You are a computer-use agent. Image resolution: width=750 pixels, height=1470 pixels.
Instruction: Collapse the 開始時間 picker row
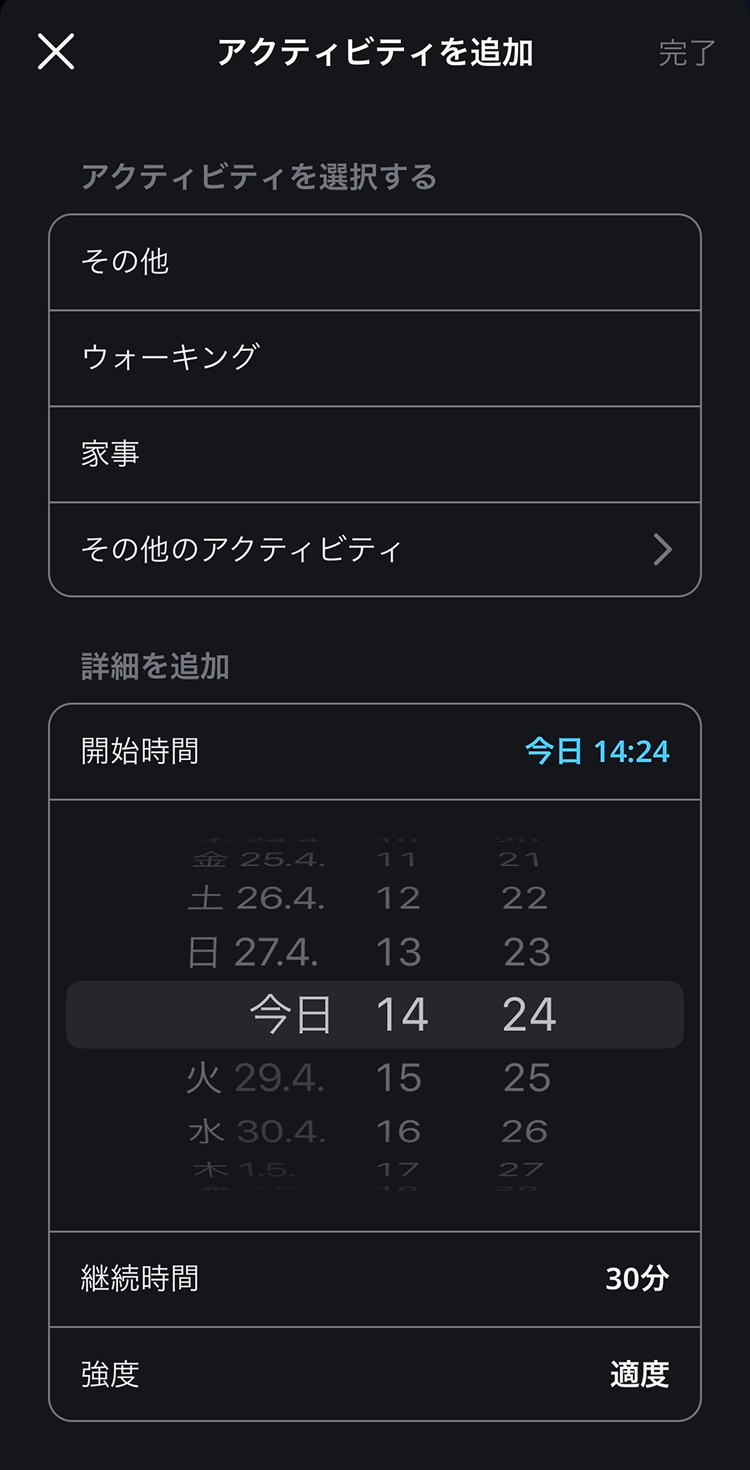pos(374,751)
